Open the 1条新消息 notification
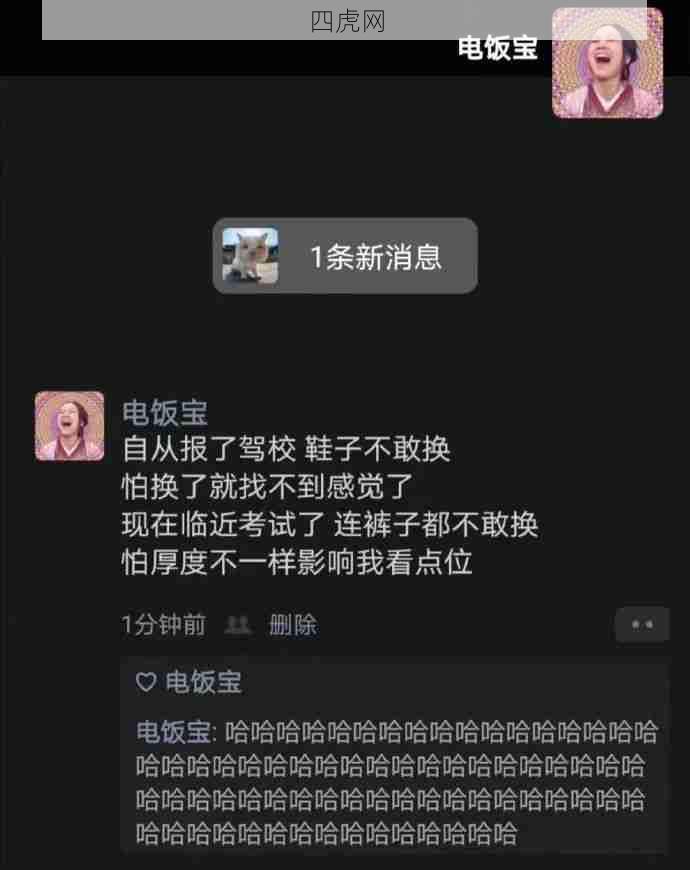 click(345, 257)
